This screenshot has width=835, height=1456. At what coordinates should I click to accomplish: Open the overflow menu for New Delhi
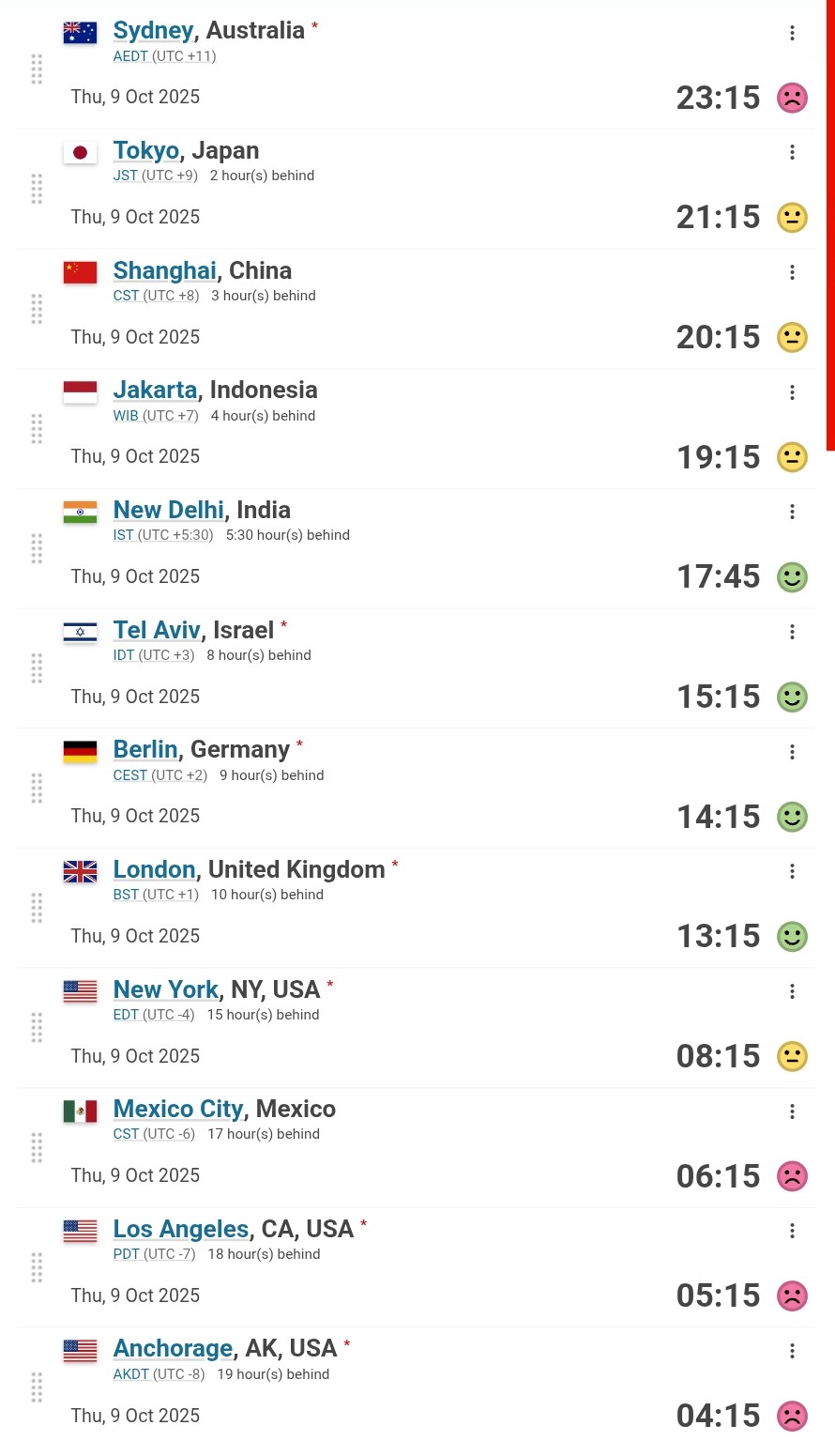pyautogui.click(x=792, y=512)
